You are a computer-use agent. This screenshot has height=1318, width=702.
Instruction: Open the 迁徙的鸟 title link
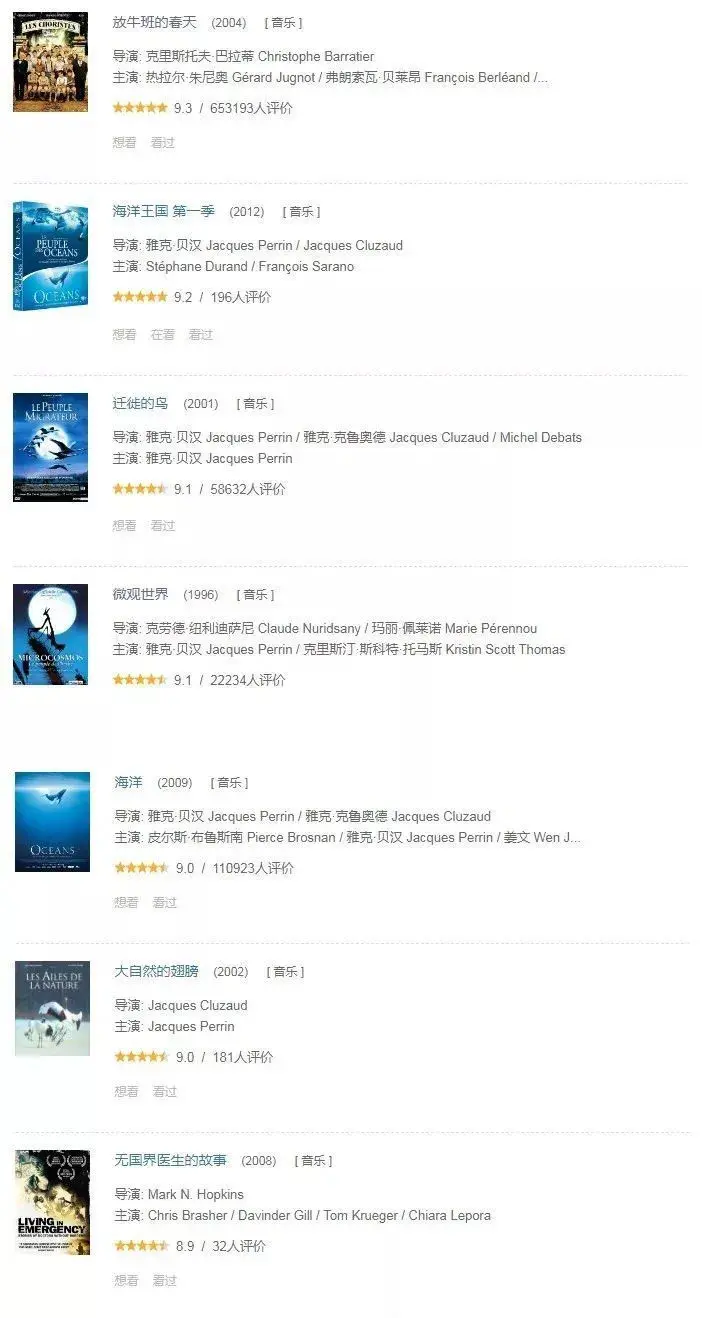click(140, 403)
